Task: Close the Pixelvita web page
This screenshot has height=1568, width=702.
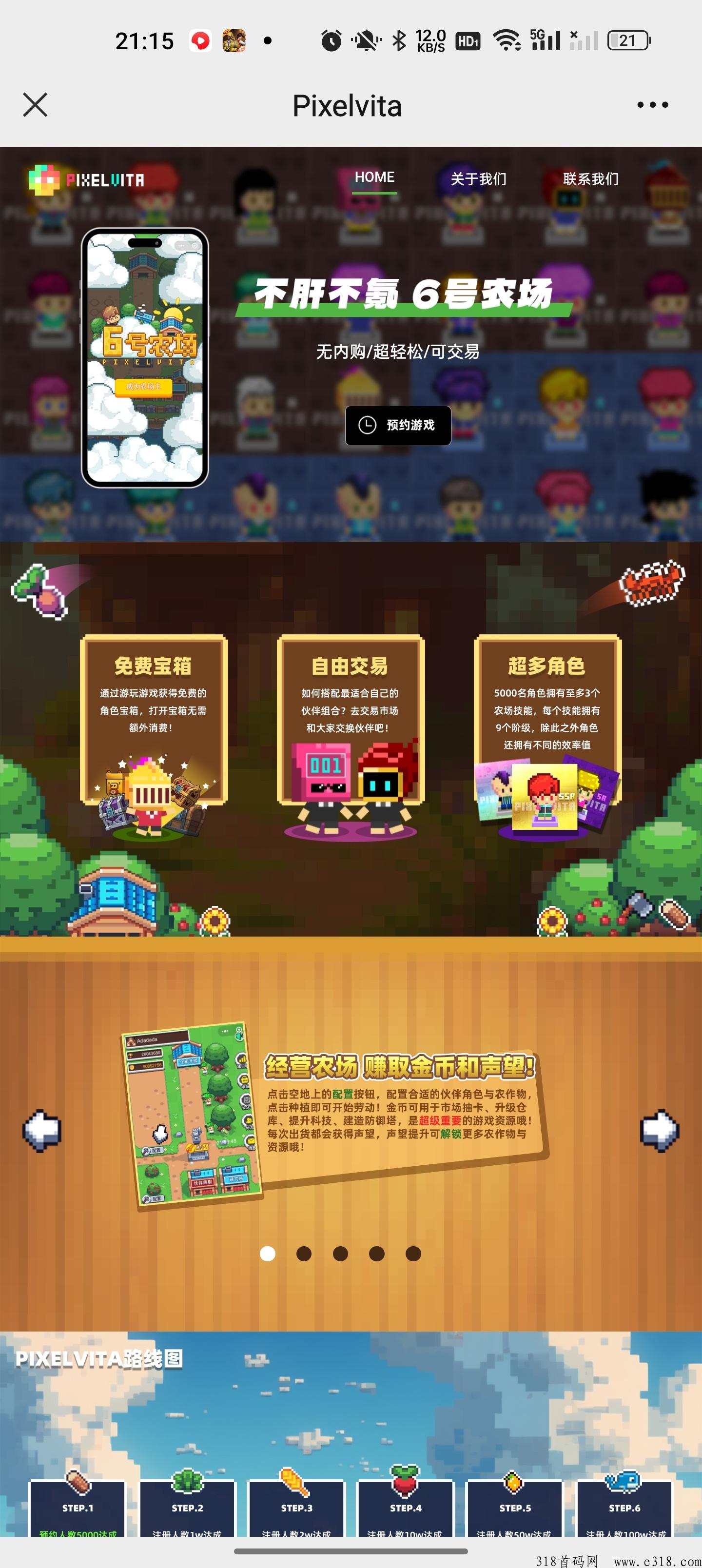Action: coord(35,105)
